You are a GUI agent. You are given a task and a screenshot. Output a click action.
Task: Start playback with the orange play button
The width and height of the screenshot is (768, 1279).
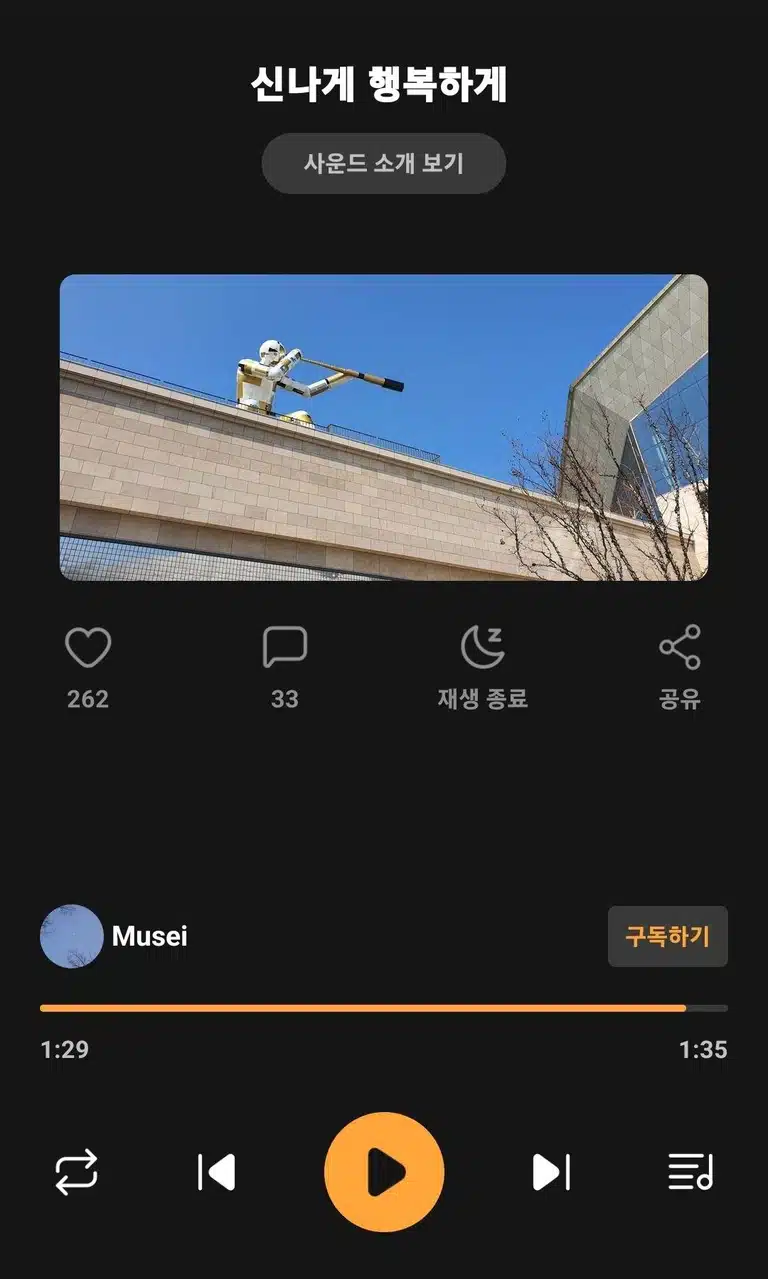pos(384,1172)
